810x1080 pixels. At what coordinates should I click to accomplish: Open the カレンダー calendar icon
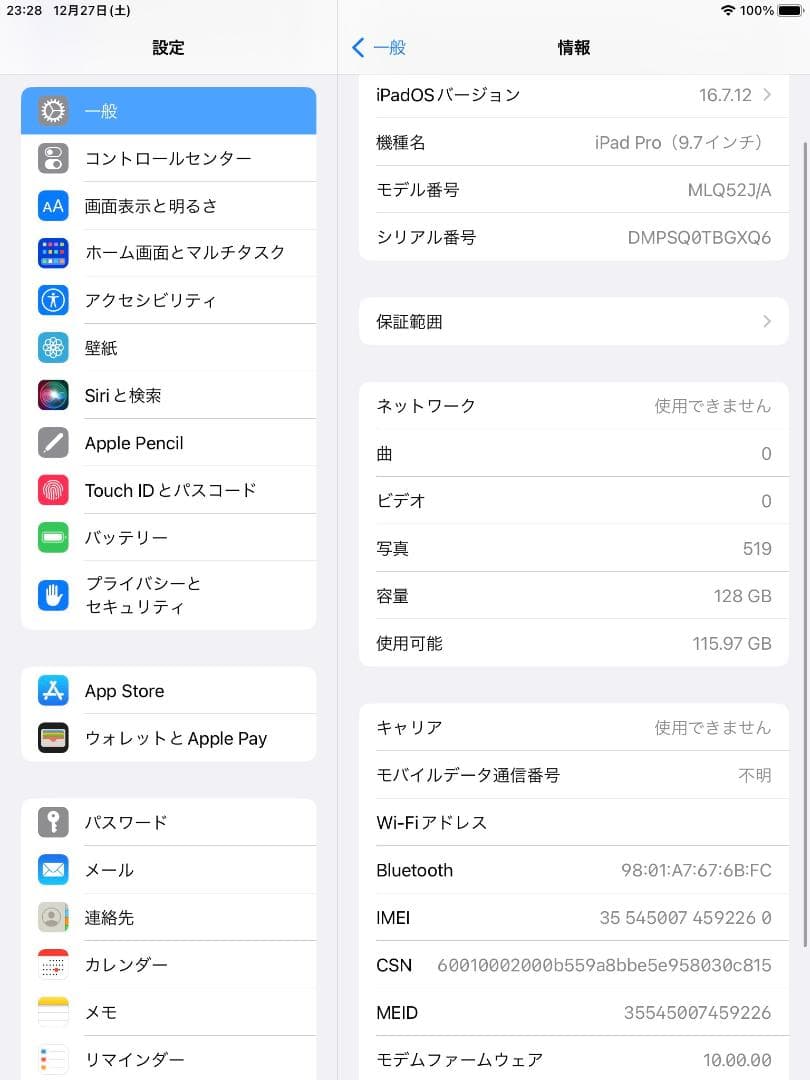[52, 964]
